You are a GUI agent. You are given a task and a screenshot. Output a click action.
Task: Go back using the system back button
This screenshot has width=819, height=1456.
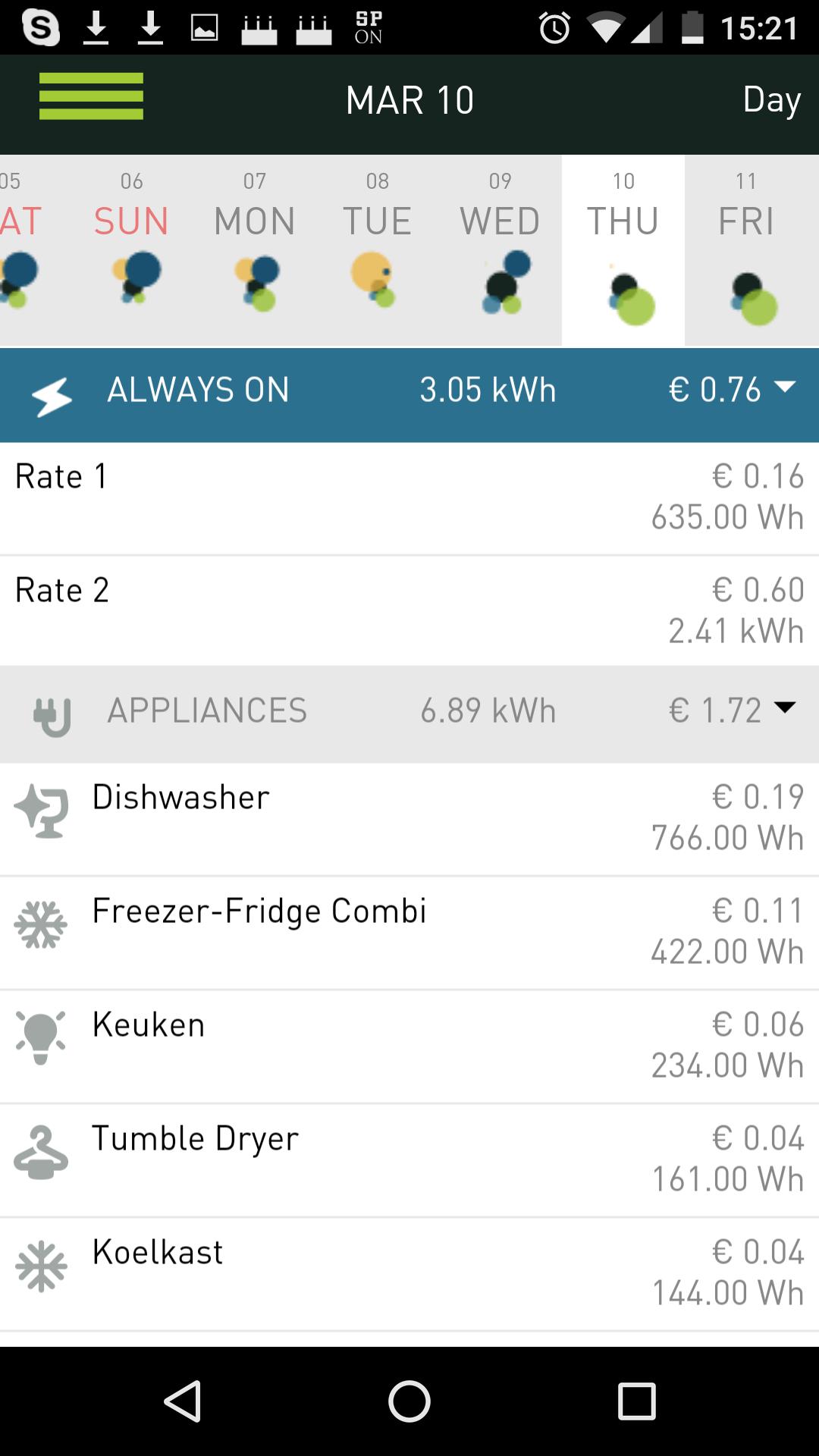coord(182,1401)
